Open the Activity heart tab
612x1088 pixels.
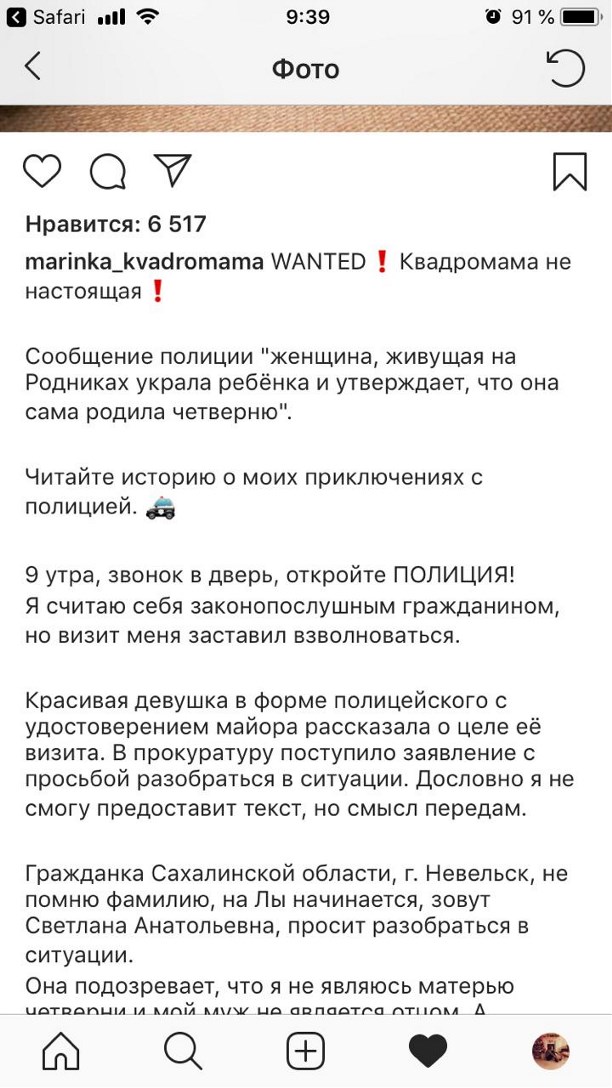click(428, 1051)
